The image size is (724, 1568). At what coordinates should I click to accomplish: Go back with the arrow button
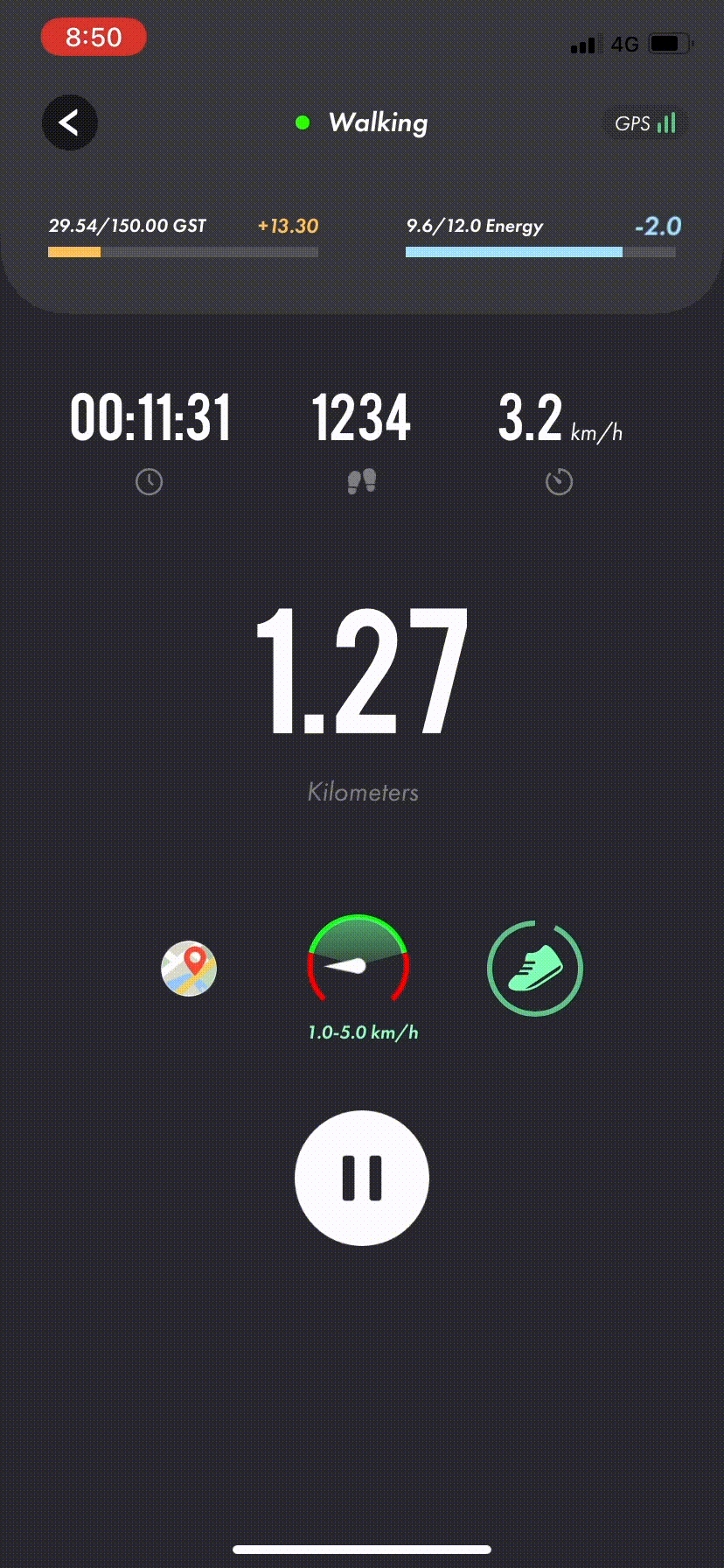pyautogui.click(x=69, y=122)
